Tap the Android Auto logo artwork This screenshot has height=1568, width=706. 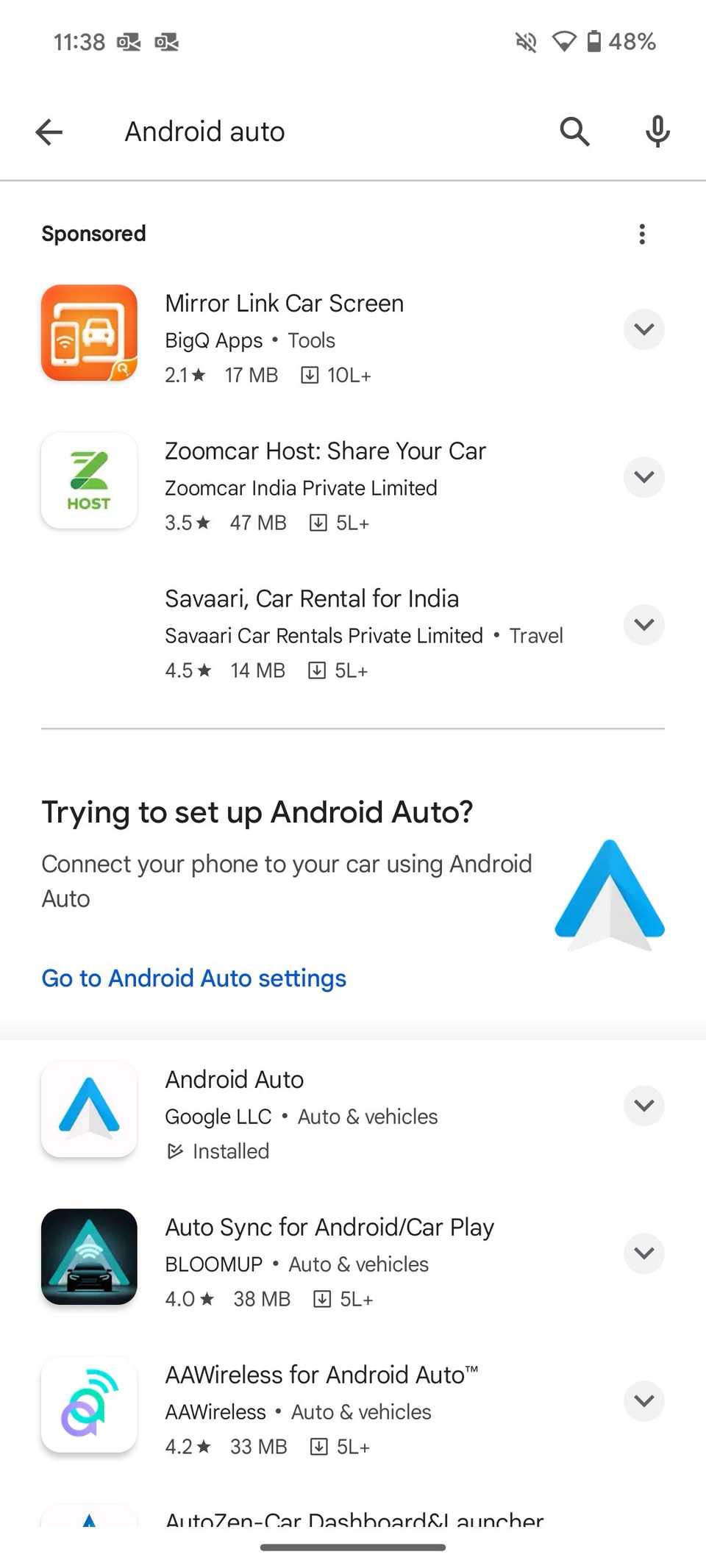(609, 893)
